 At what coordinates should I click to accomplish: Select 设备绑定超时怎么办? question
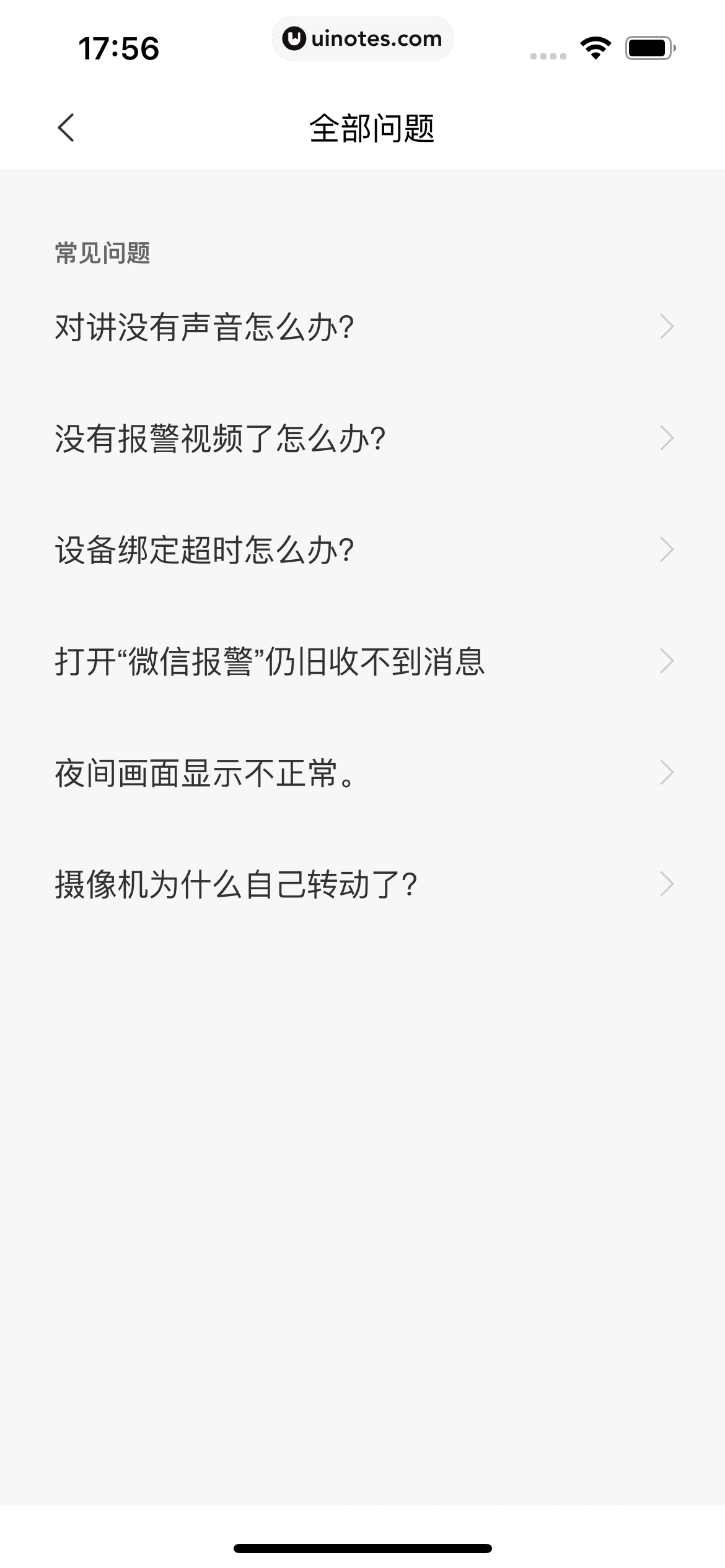click(x=362, y=550)
